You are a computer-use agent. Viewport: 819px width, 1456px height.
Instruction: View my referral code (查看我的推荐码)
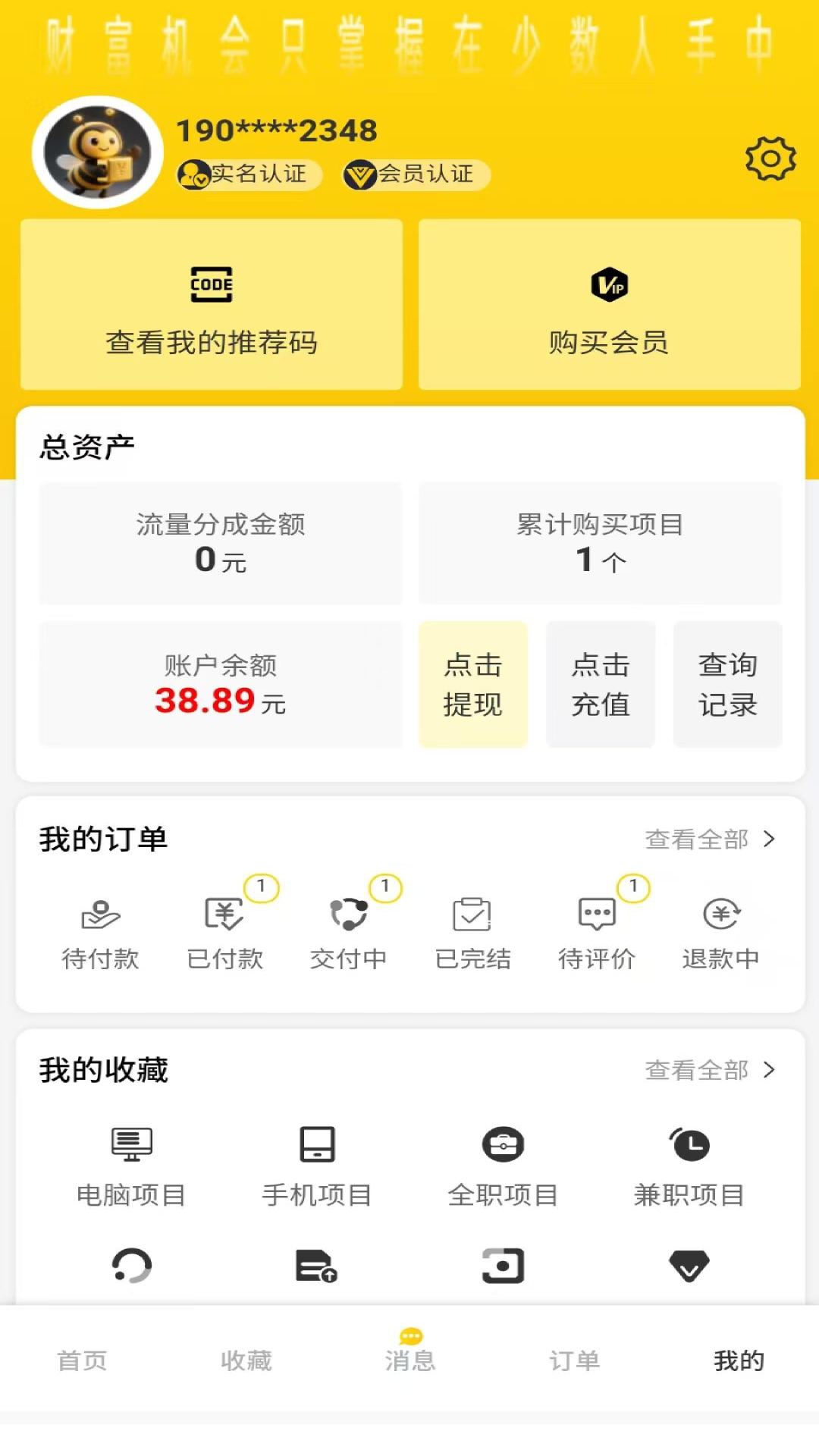(x=212, y=305)
